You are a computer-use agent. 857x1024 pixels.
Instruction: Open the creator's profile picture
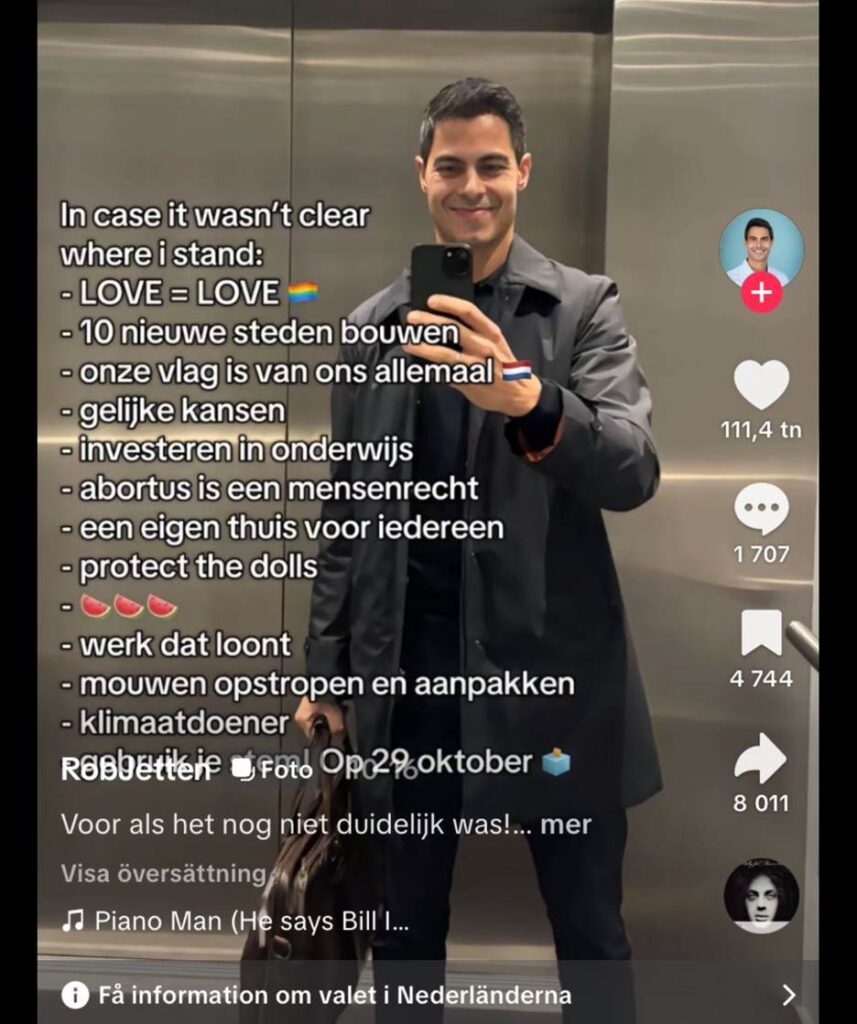pyautogui.click(x=761, y=247)
